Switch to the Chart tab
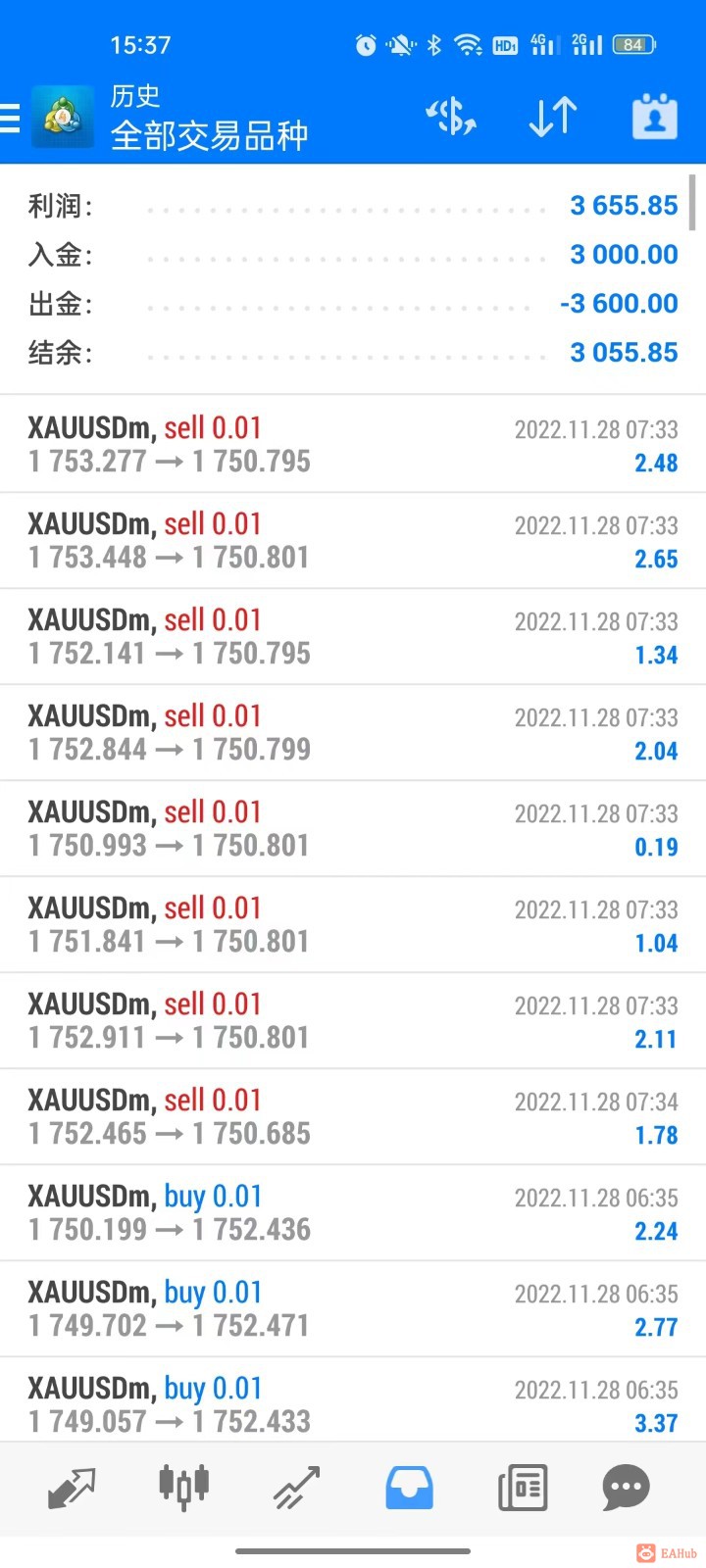Image resolution: width=706 pixels, height=1568 pixels. point(184,1488)
